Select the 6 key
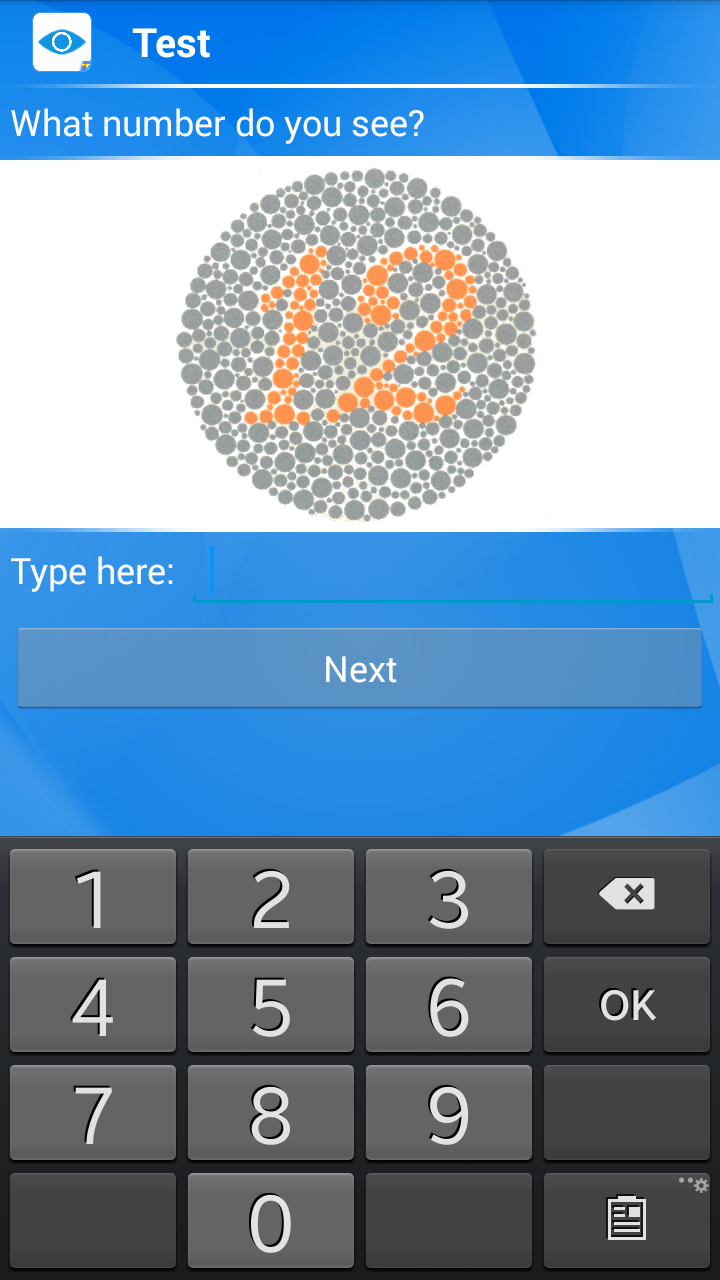 449,1005
